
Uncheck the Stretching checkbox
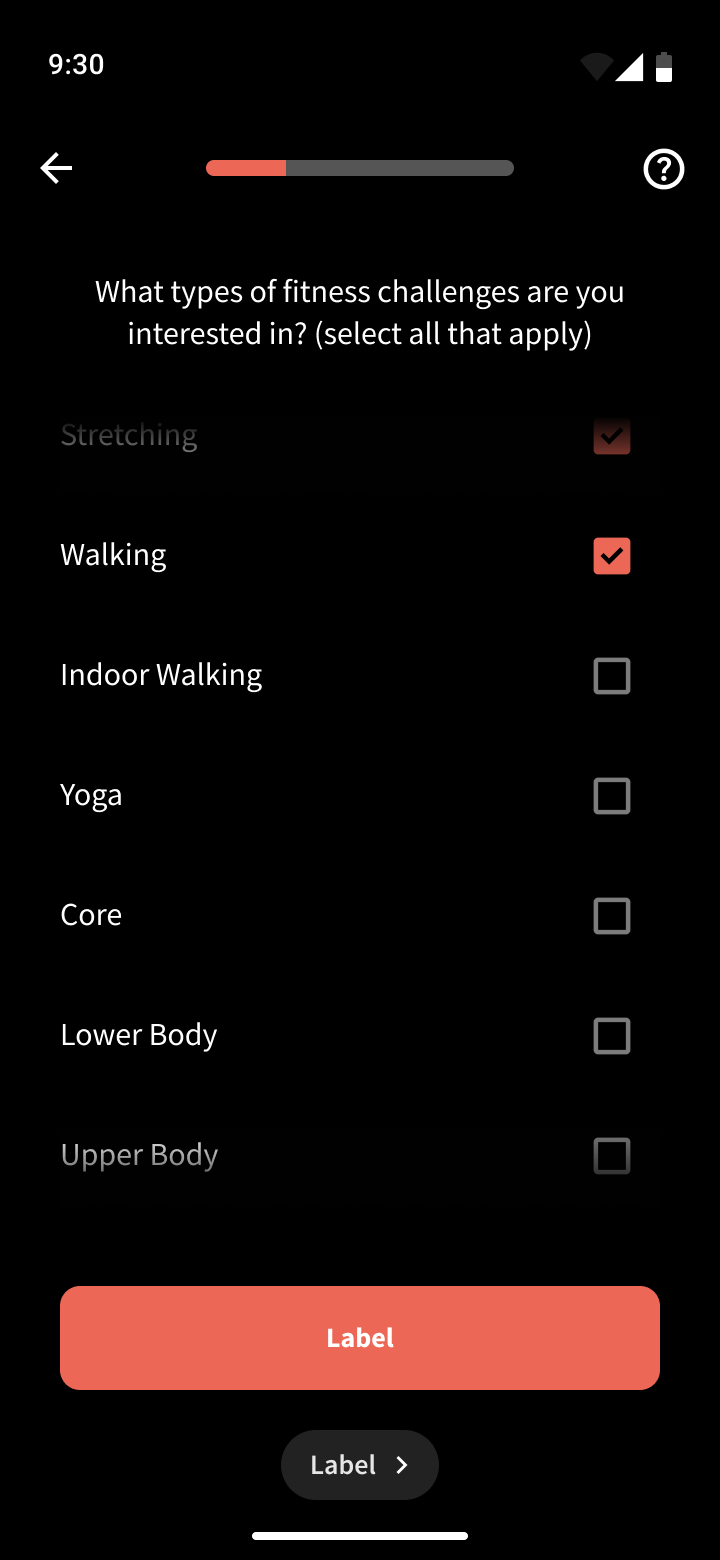click(x=612, y=437)
